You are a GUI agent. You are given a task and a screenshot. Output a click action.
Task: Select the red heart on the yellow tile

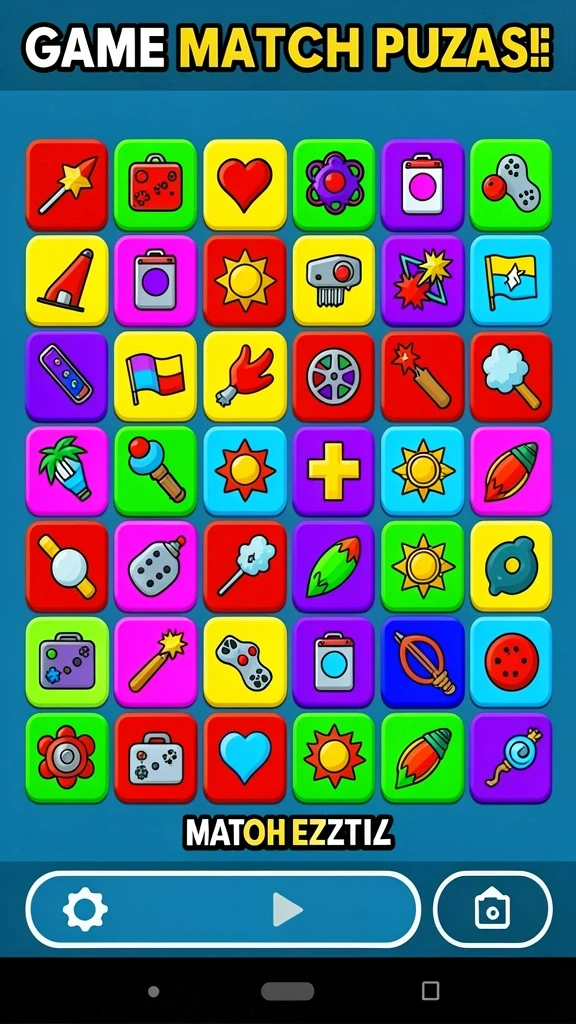245,185
